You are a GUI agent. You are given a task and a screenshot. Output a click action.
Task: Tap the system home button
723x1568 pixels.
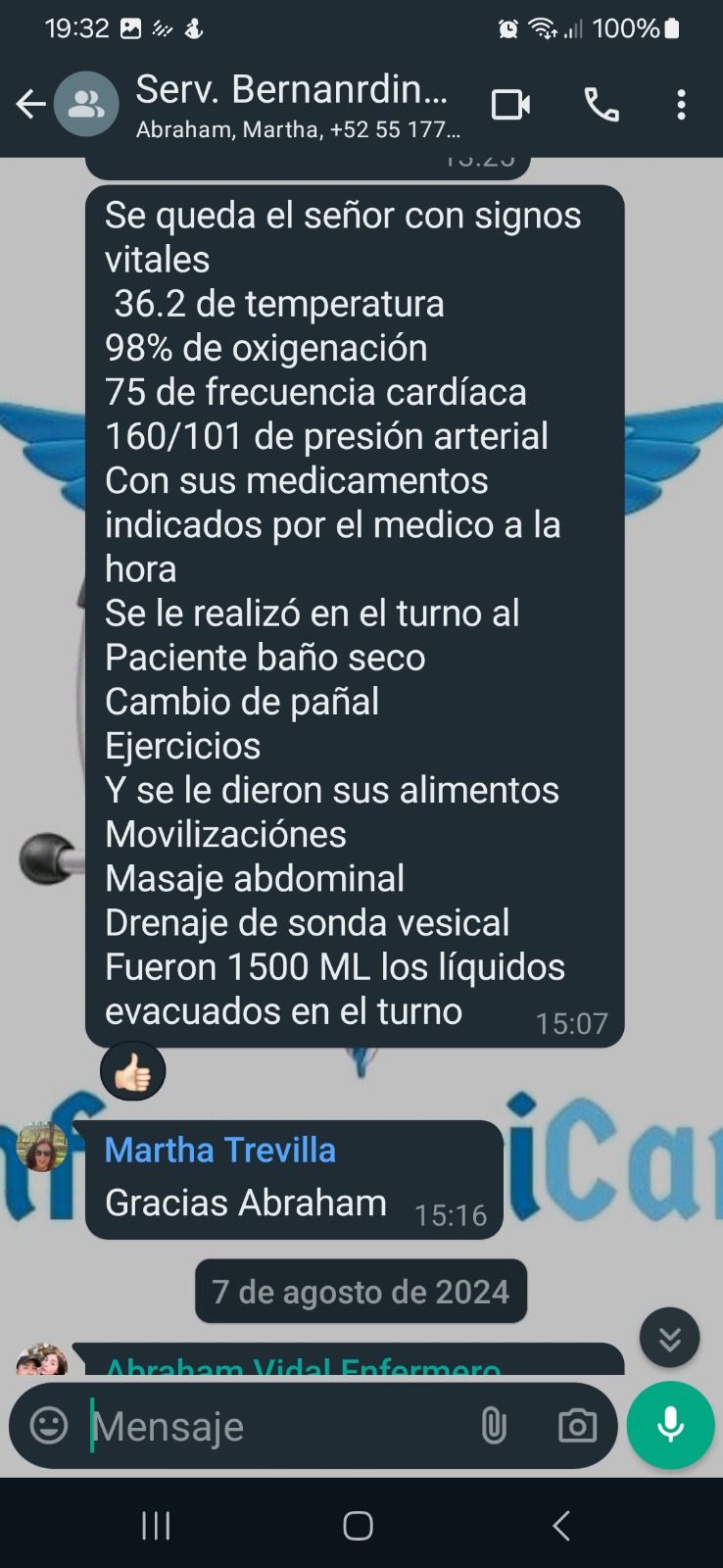point(359,1526)
